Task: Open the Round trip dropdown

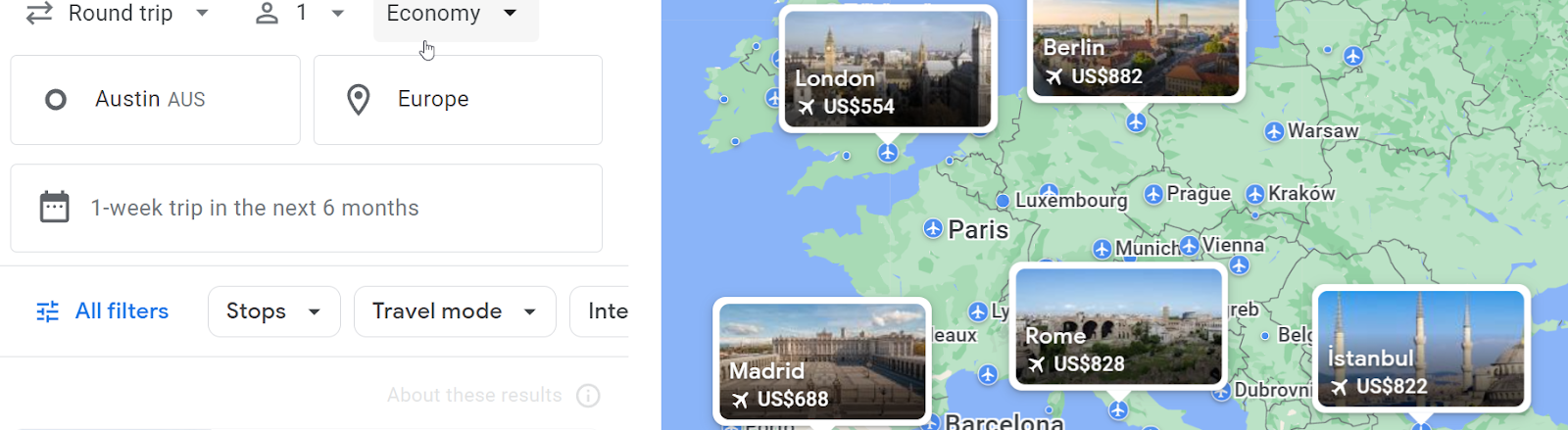Action: 118,14
